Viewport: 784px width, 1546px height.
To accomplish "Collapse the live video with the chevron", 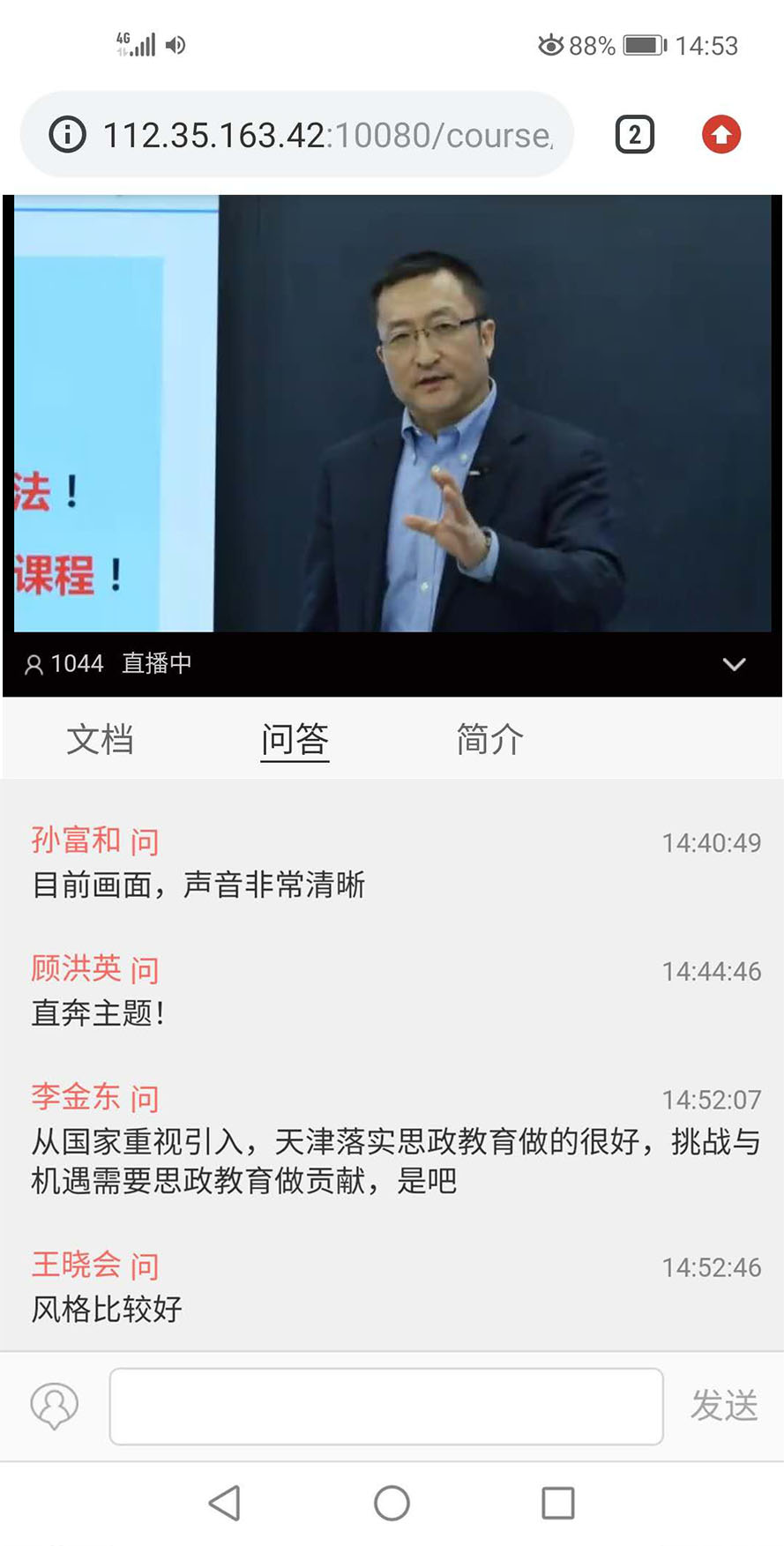I will coord(734,664).
